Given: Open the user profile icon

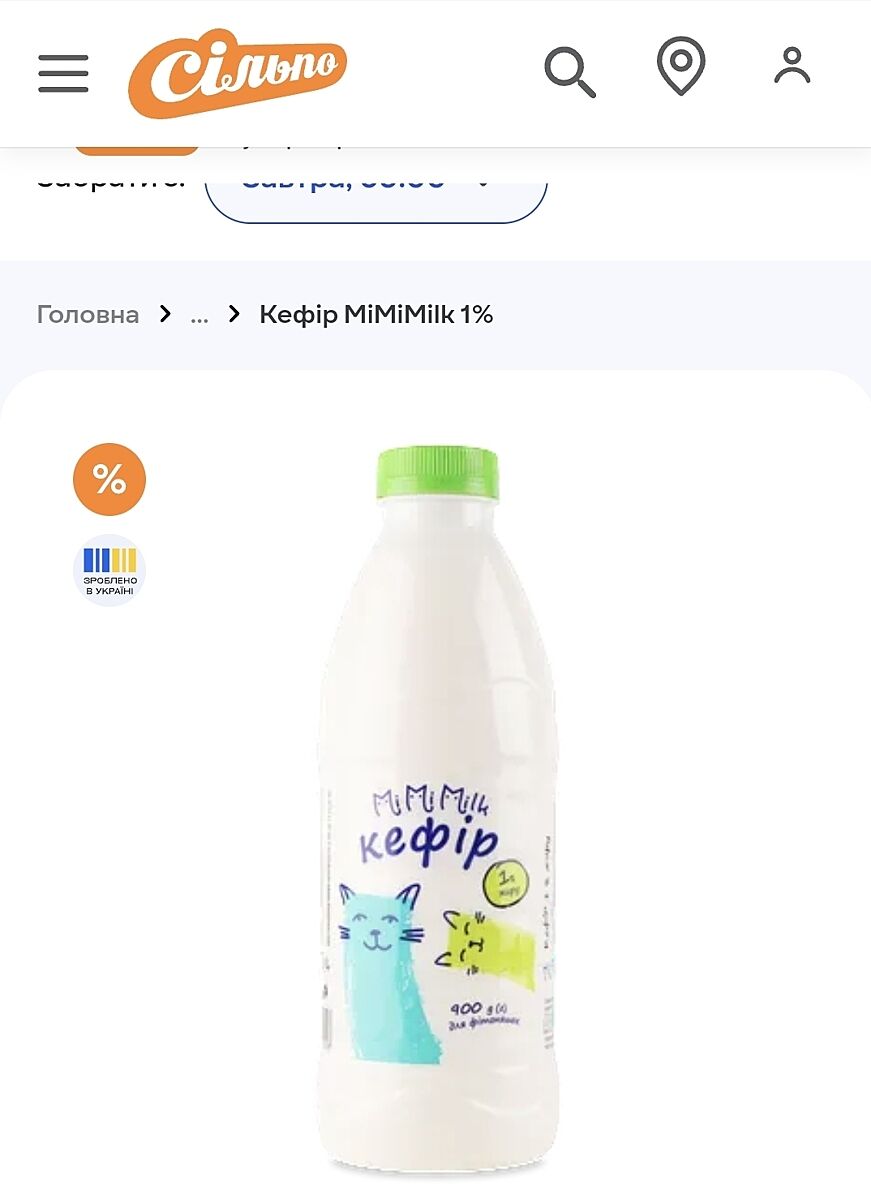Looking at the screenshot, I should [x=792, y=67].
